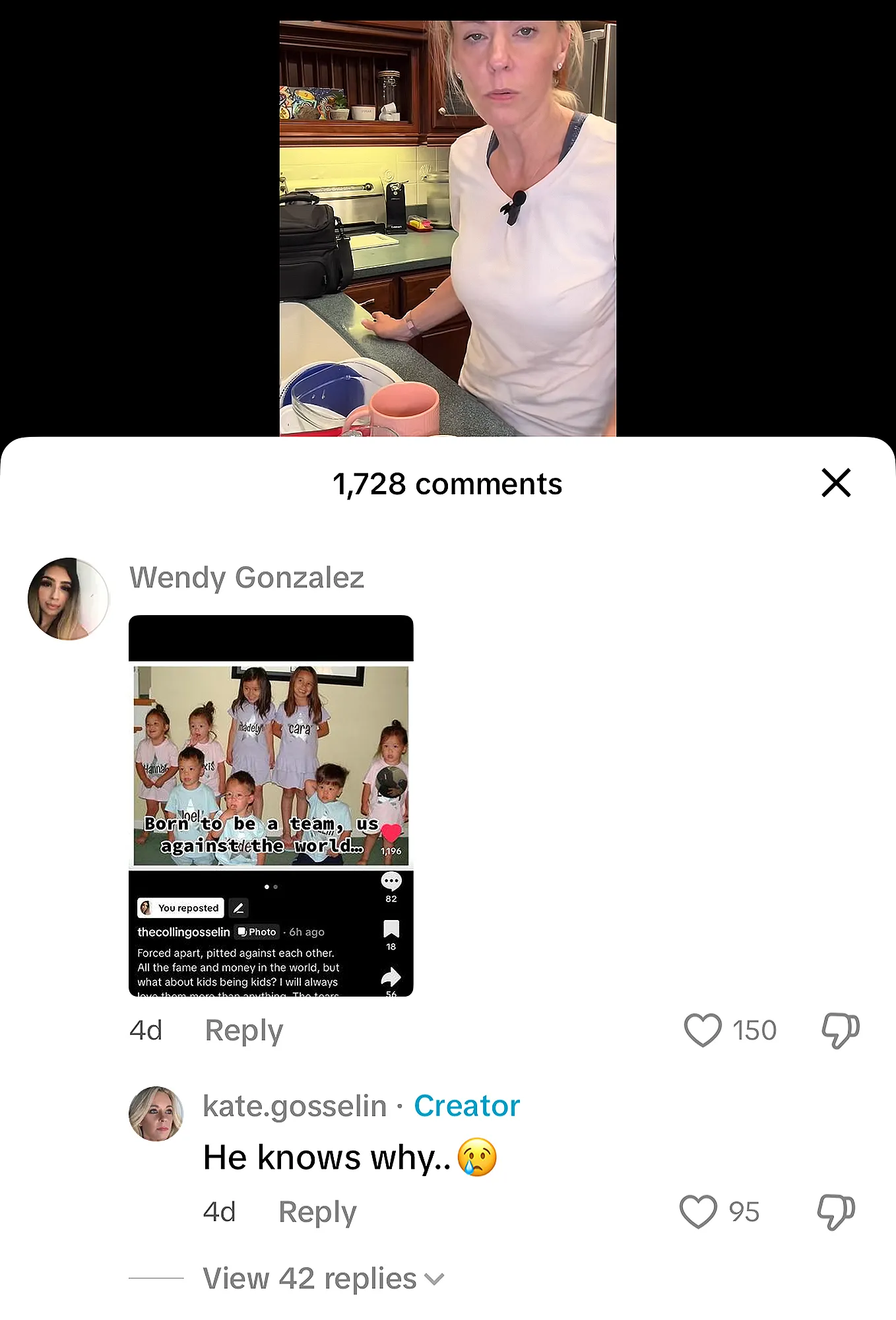Like kate.gosselin's reply
896x1320 pixels.
(698, 1212)
